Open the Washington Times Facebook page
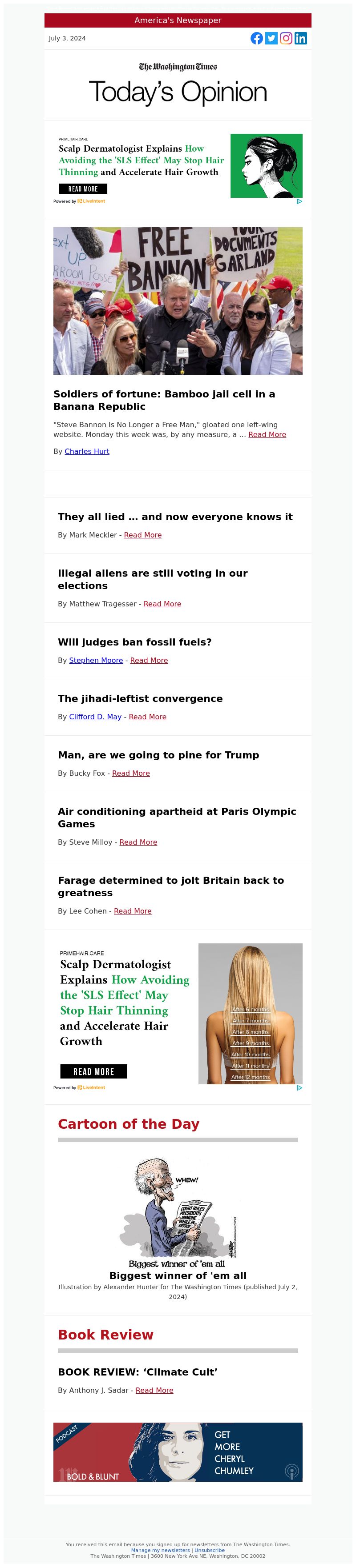 coord(257,38)
